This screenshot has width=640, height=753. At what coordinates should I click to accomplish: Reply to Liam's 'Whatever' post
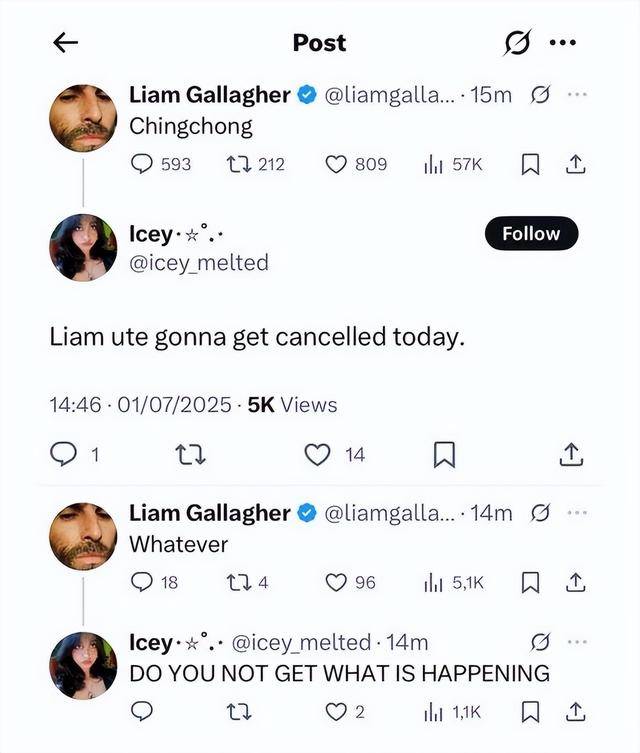(x=142, y=581)
